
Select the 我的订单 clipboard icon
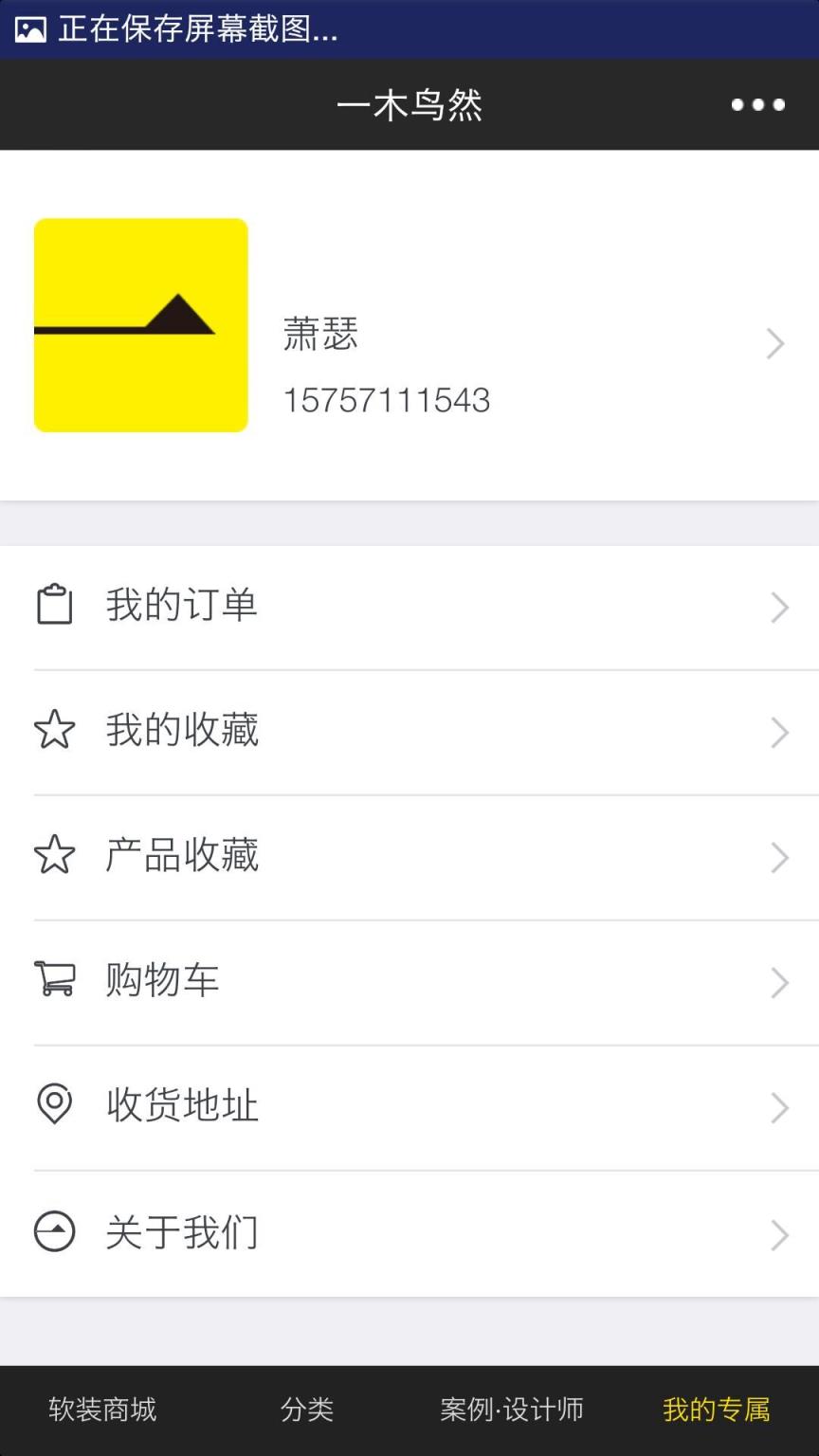click(54, 605)
